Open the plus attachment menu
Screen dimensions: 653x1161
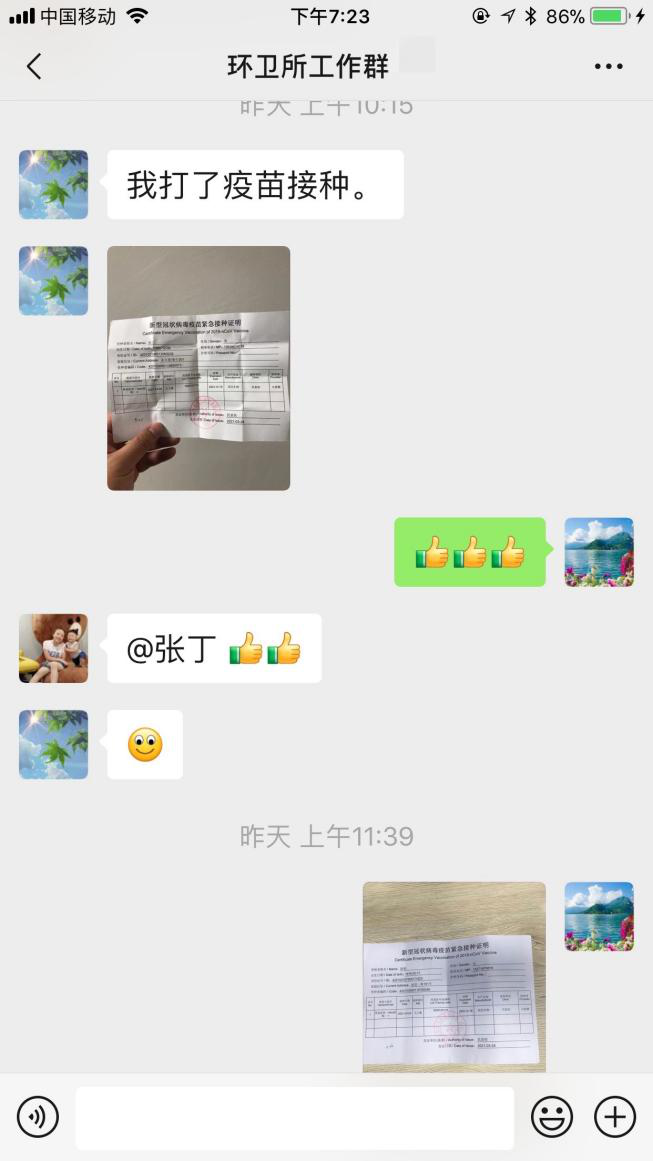615,1116
